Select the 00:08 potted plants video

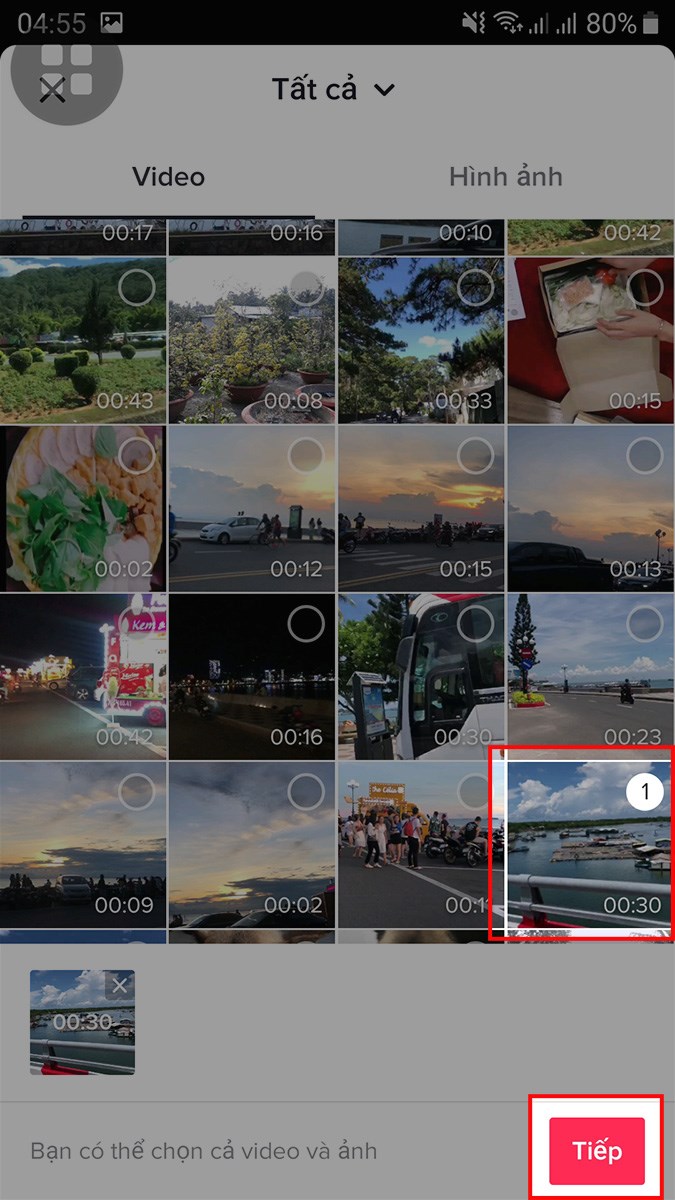(x=306, y=288)
